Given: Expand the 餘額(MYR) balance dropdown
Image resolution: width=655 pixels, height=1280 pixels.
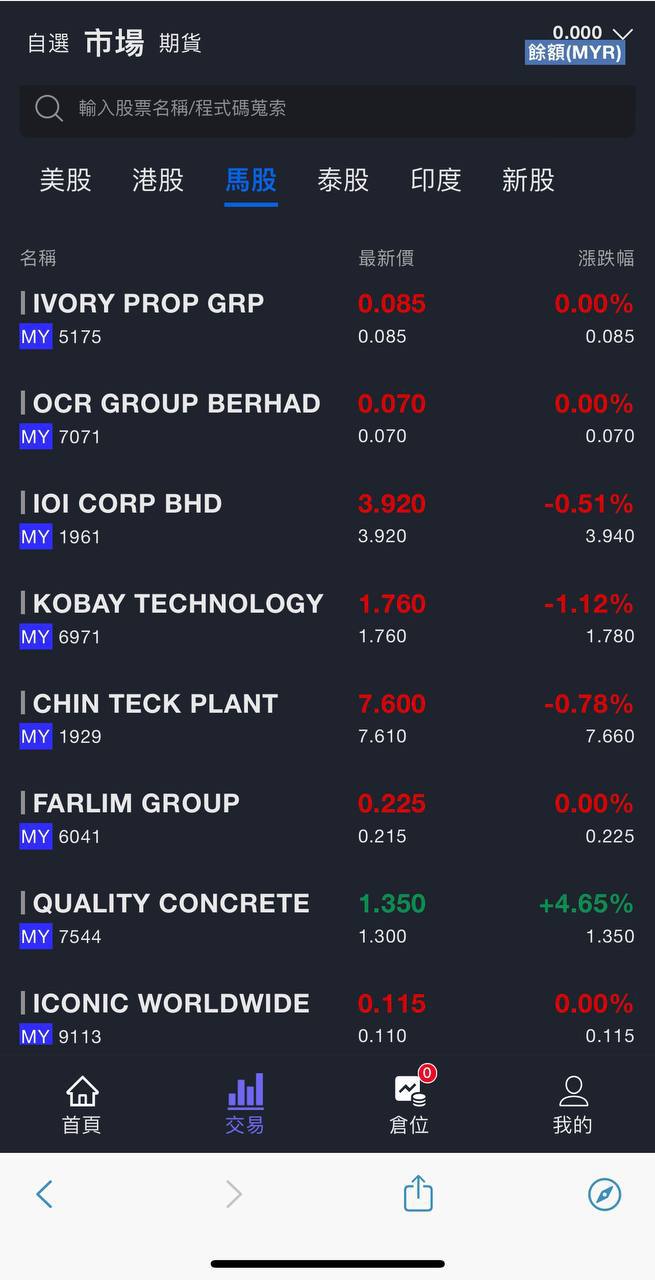Looking at the screenshot, I should [x=622, y=34].
